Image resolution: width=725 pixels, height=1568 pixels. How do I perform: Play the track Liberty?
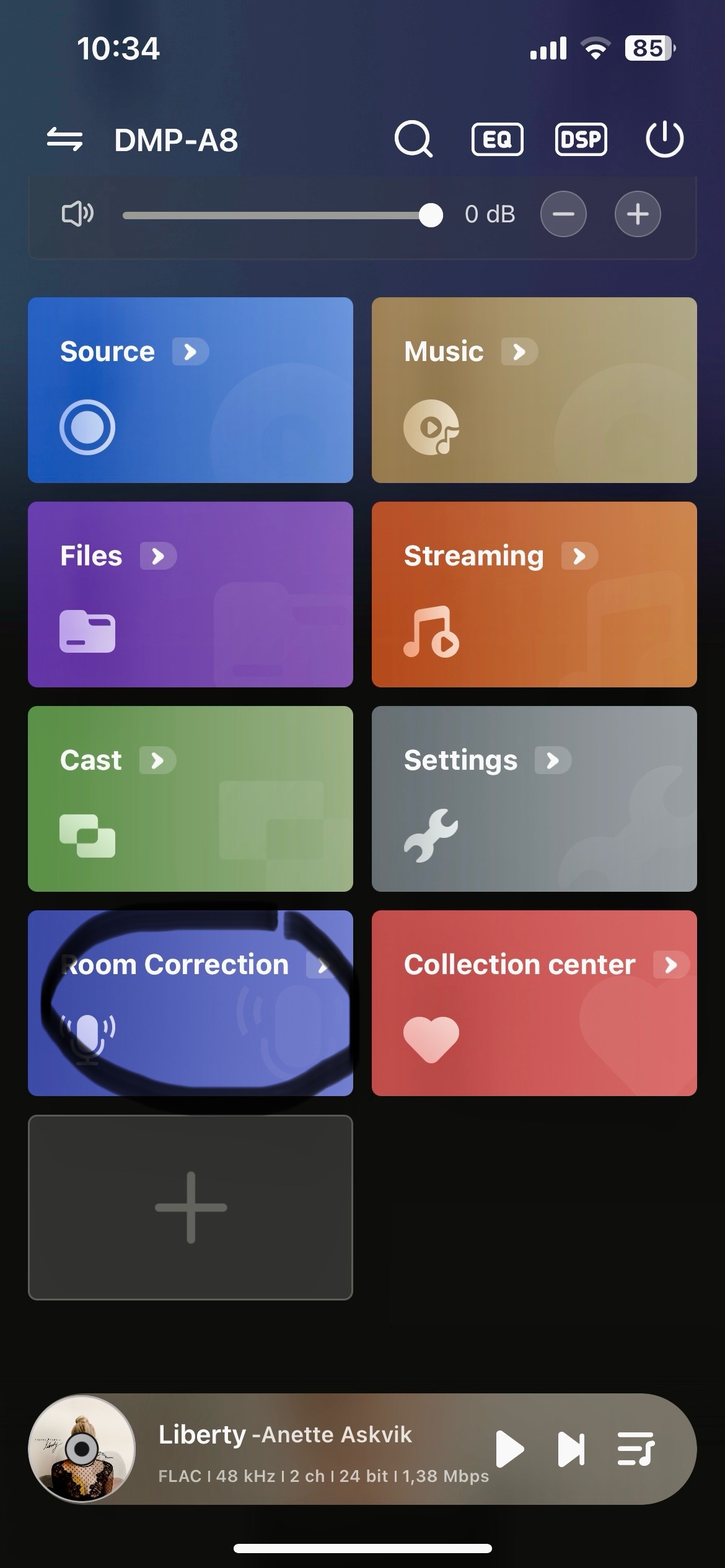pos(510,1449)
